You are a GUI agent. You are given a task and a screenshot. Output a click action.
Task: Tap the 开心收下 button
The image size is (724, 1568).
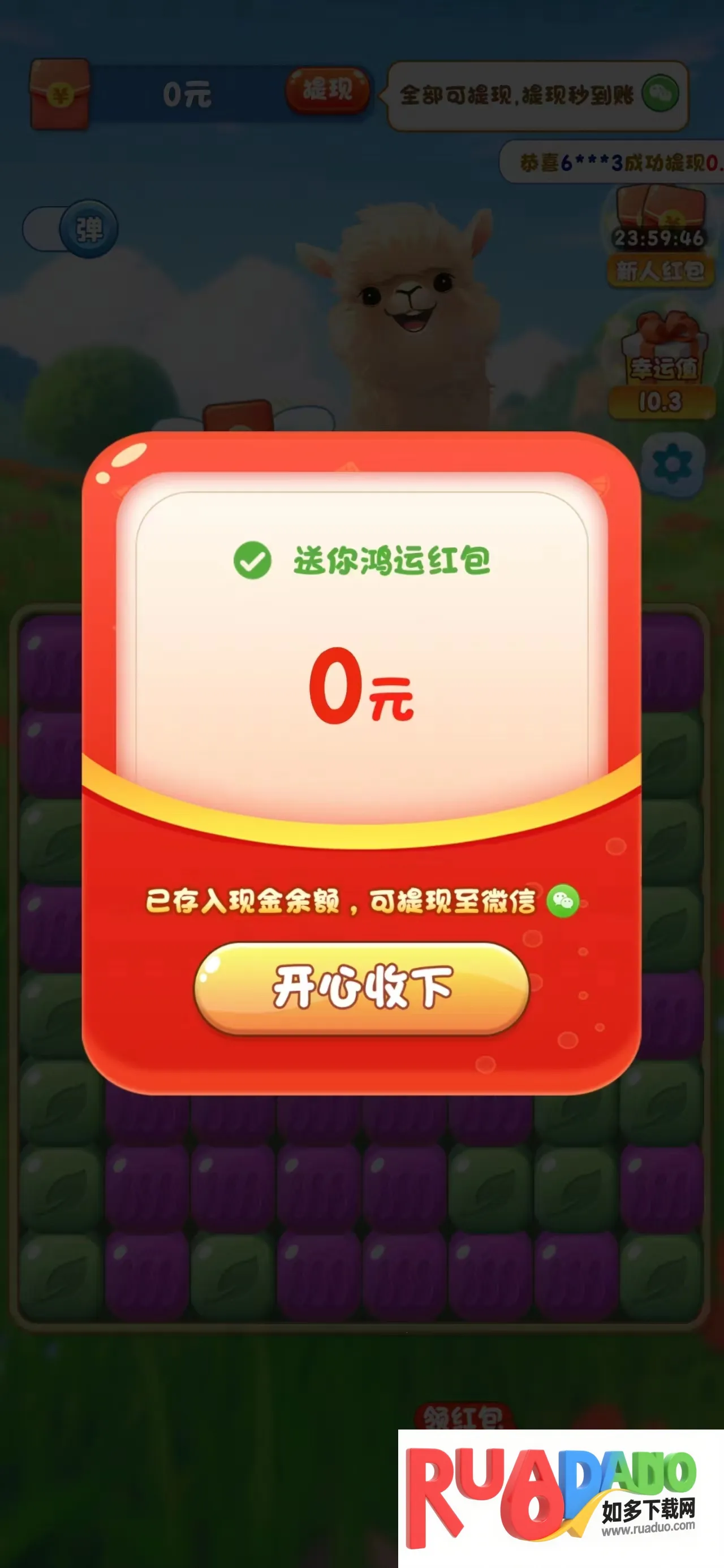click(361, 987)
